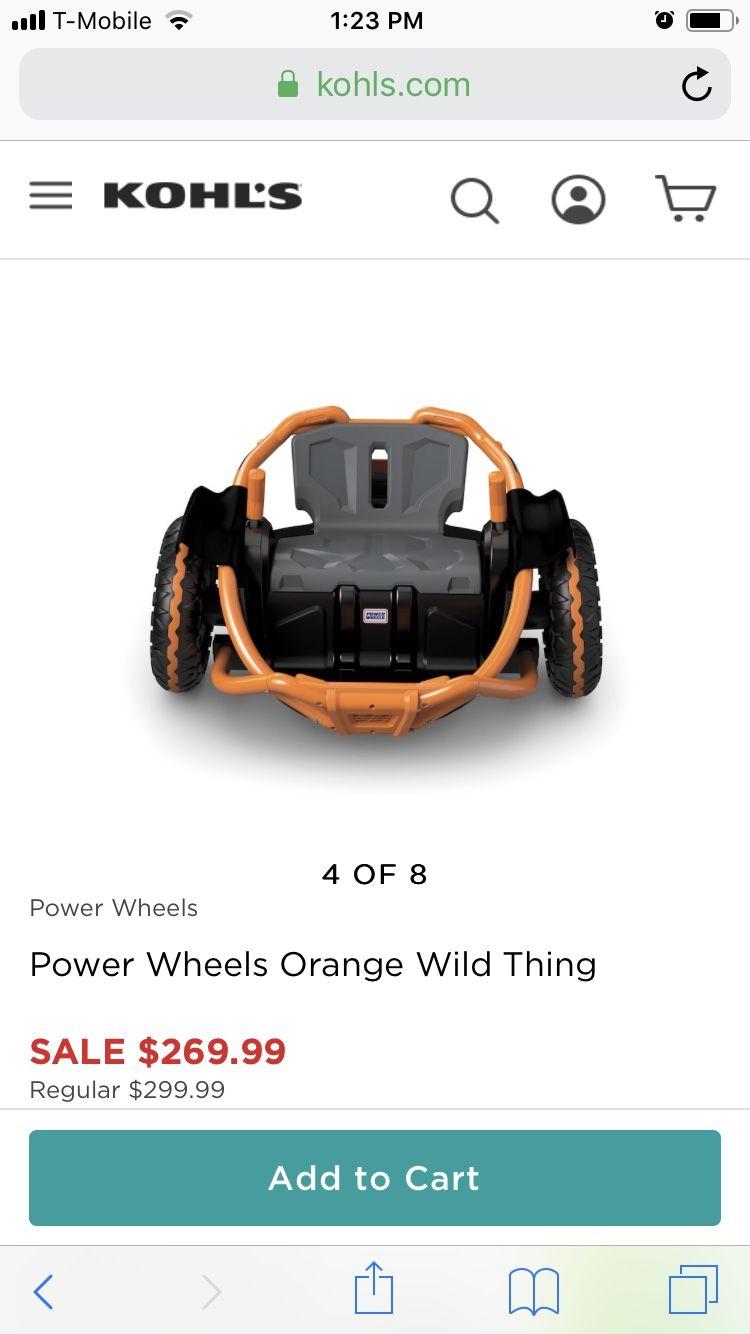Add Power Wheels Wild Thing to cart
The width and height of the screenshot is (750, 1334).
[375, 1178]
